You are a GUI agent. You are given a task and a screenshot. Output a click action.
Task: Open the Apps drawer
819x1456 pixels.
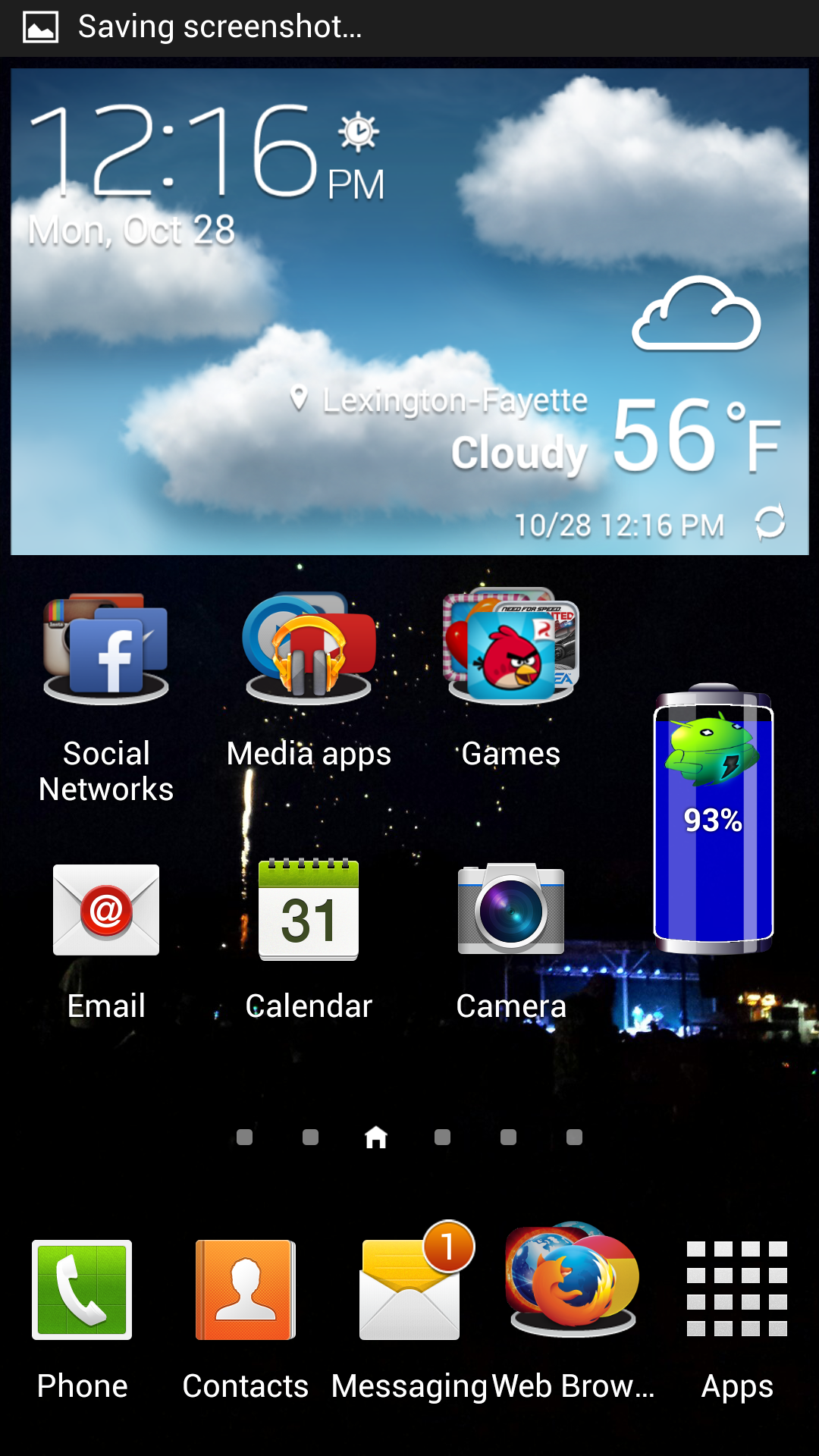(736, 1289)
